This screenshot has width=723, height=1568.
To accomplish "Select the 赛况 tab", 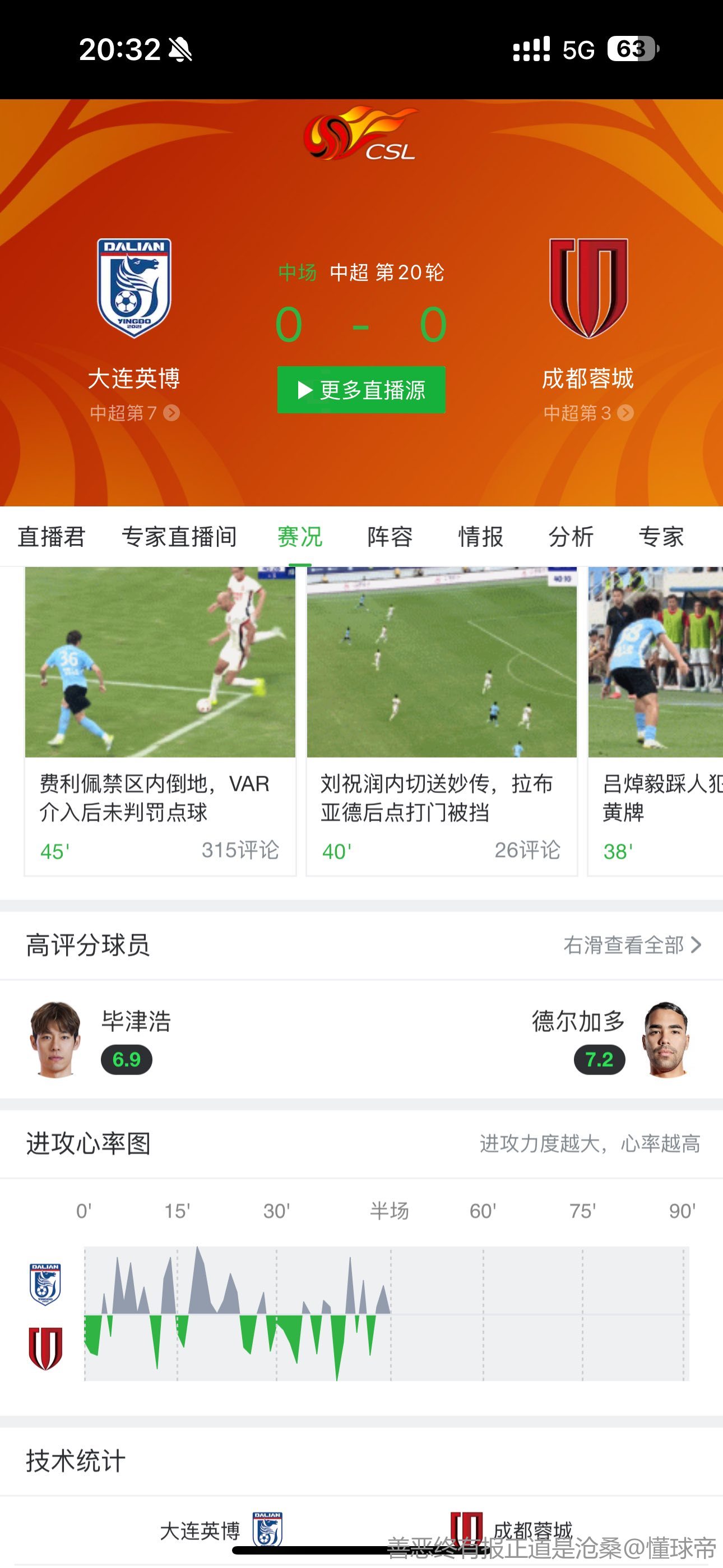I will (299, 537).
